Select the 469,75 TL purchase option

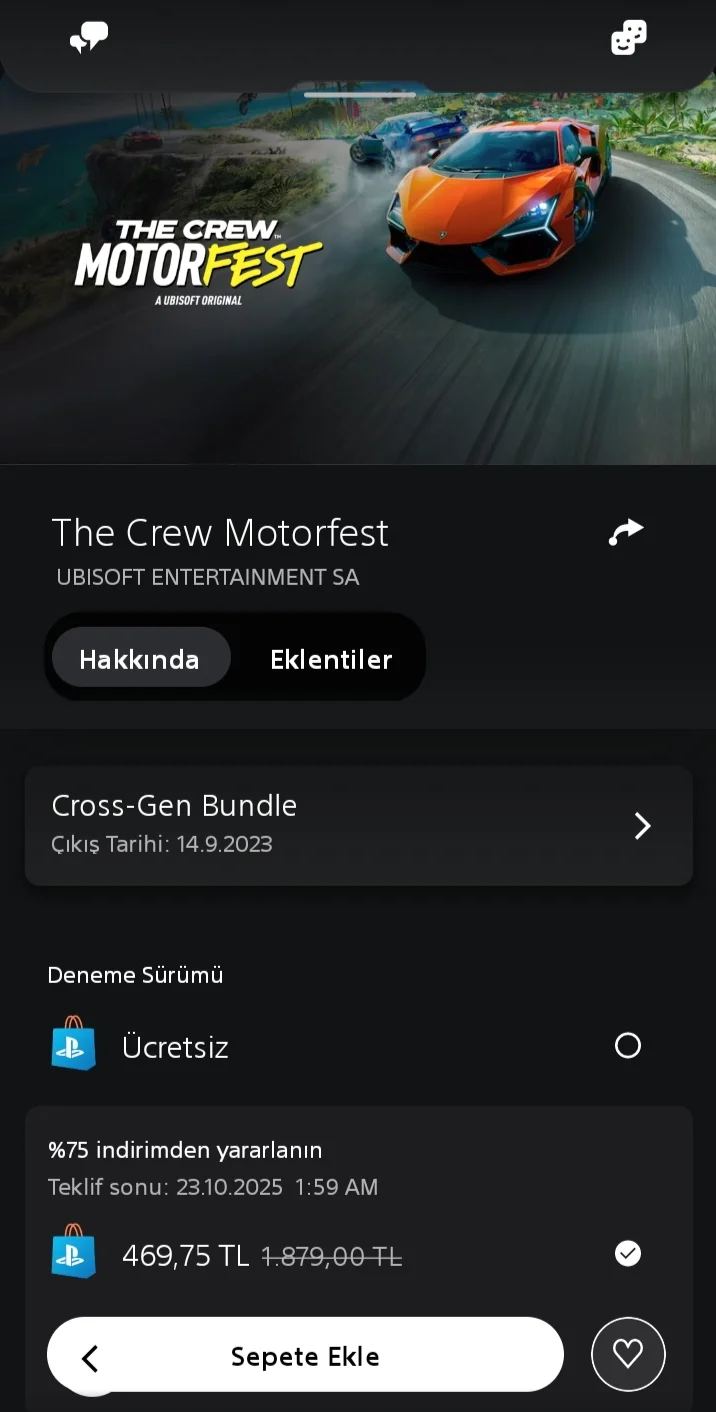pos(627,1254)
